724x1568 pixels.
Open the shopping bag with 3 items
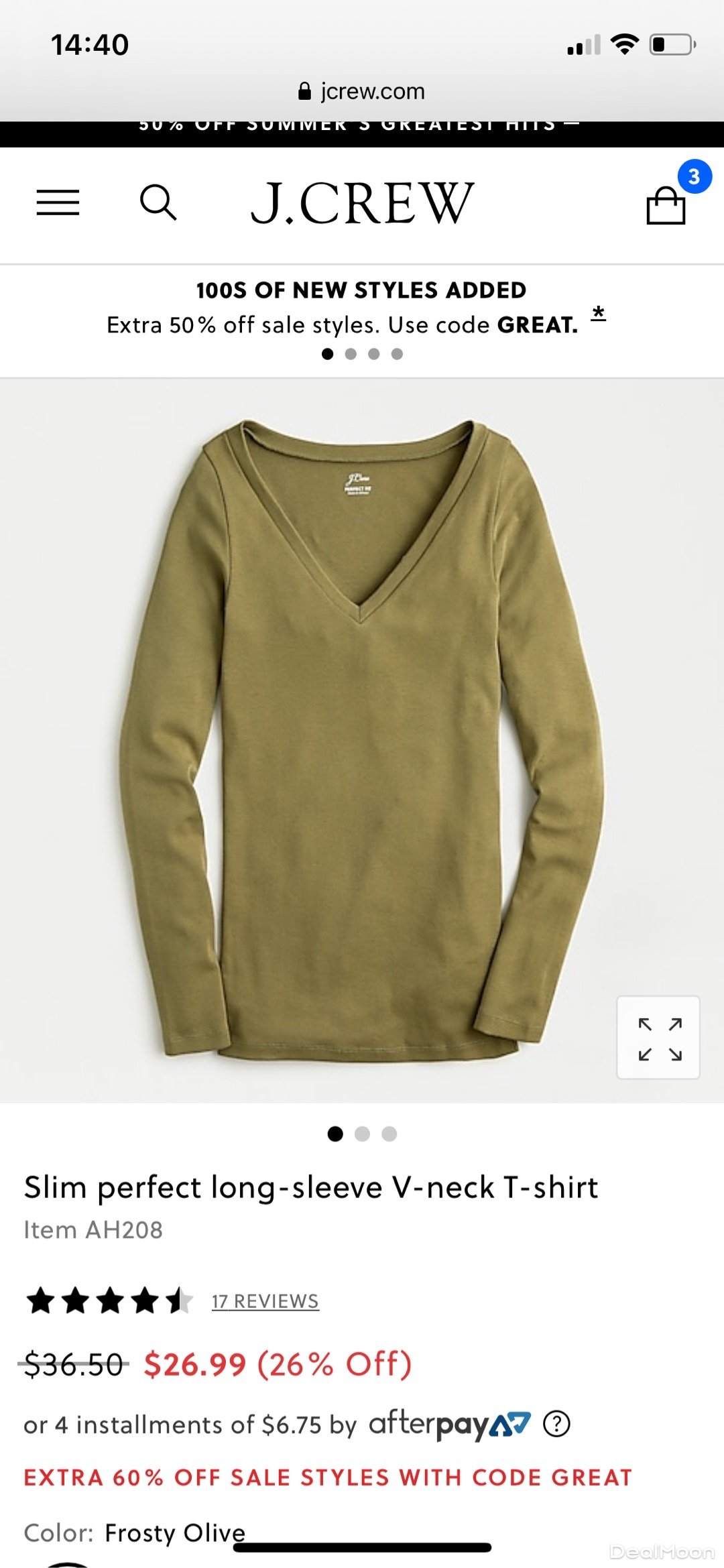coord(666,204)
